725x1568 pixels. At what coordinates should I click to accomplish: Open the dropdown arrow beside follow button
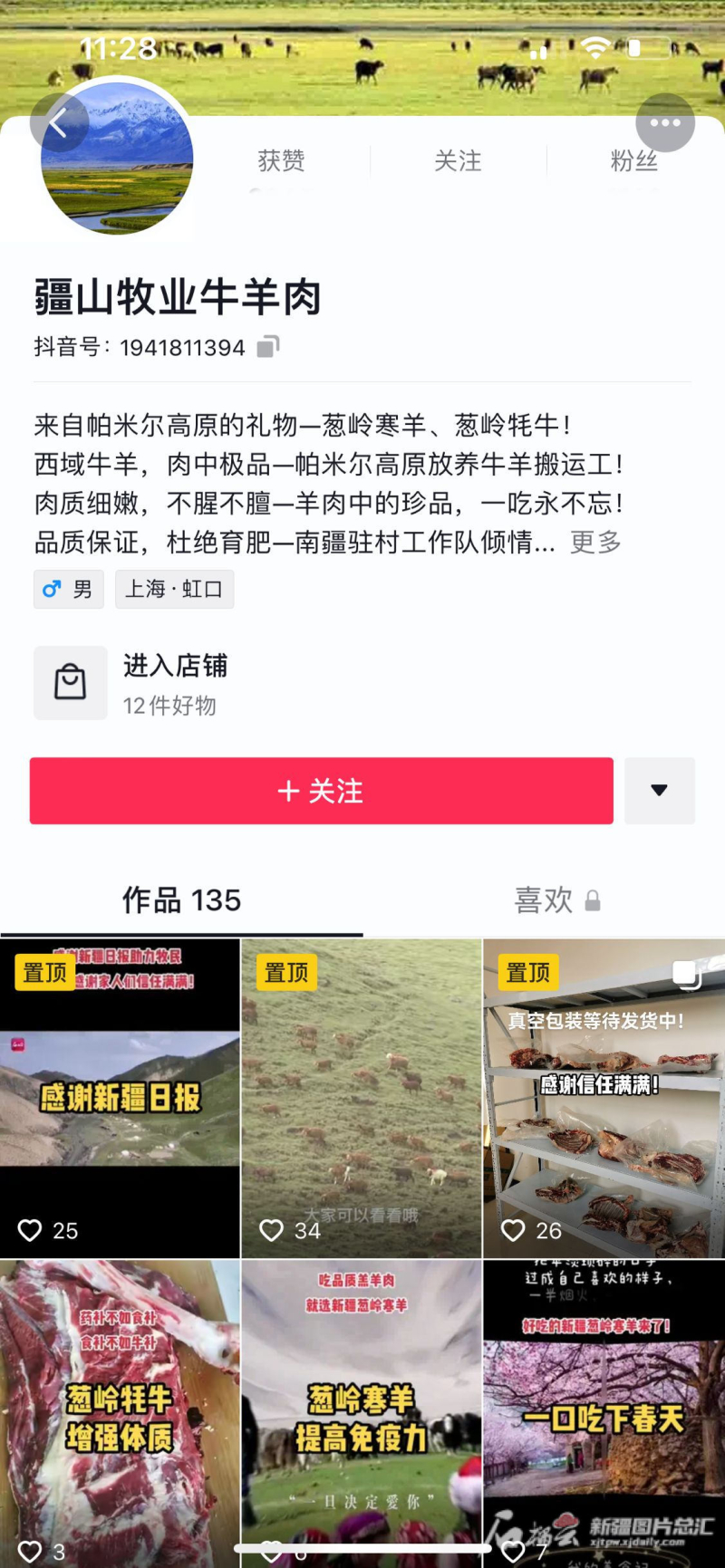point(659,791)
